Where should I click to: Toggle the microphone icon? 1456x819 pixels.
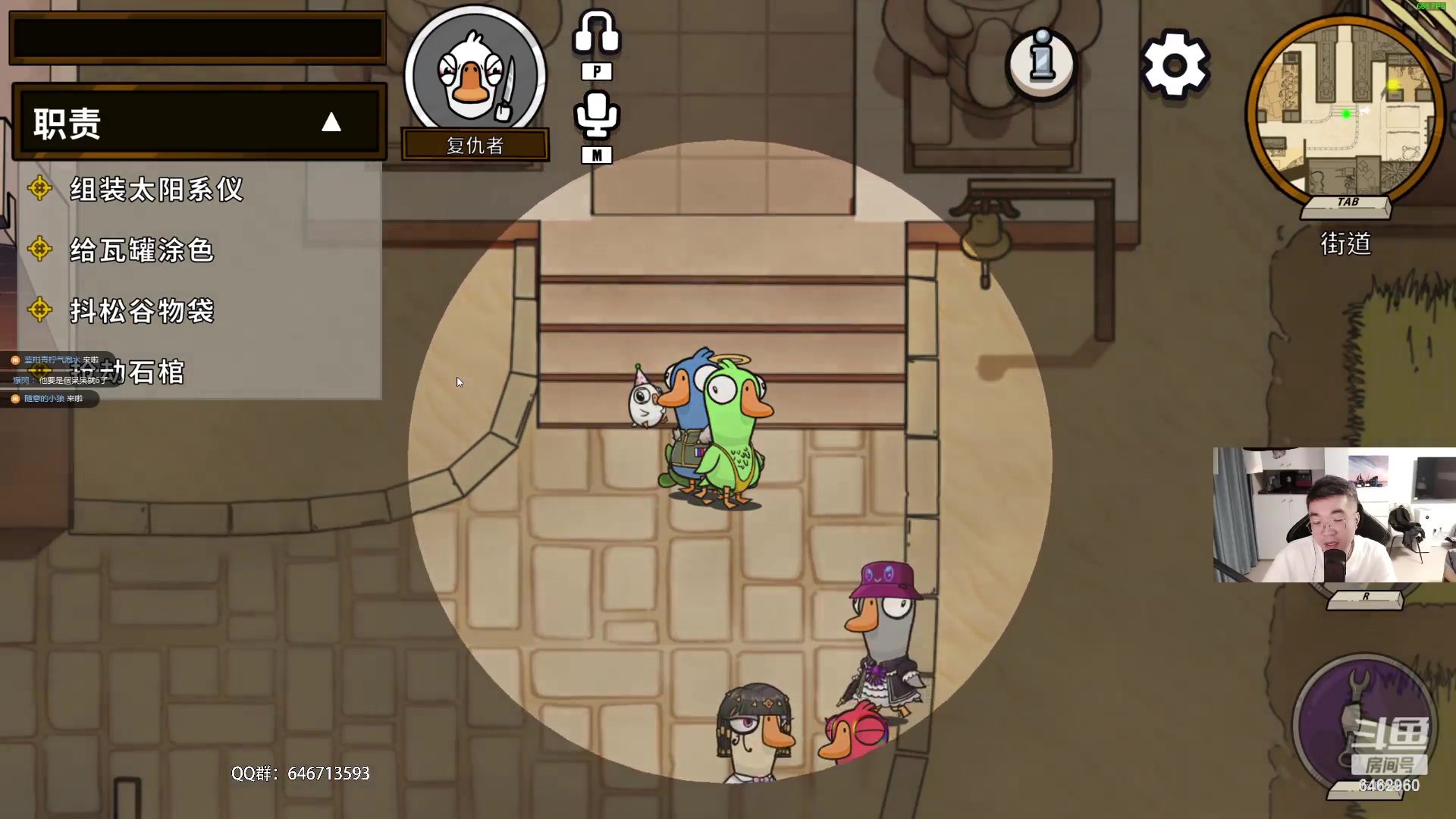point(597,115)
